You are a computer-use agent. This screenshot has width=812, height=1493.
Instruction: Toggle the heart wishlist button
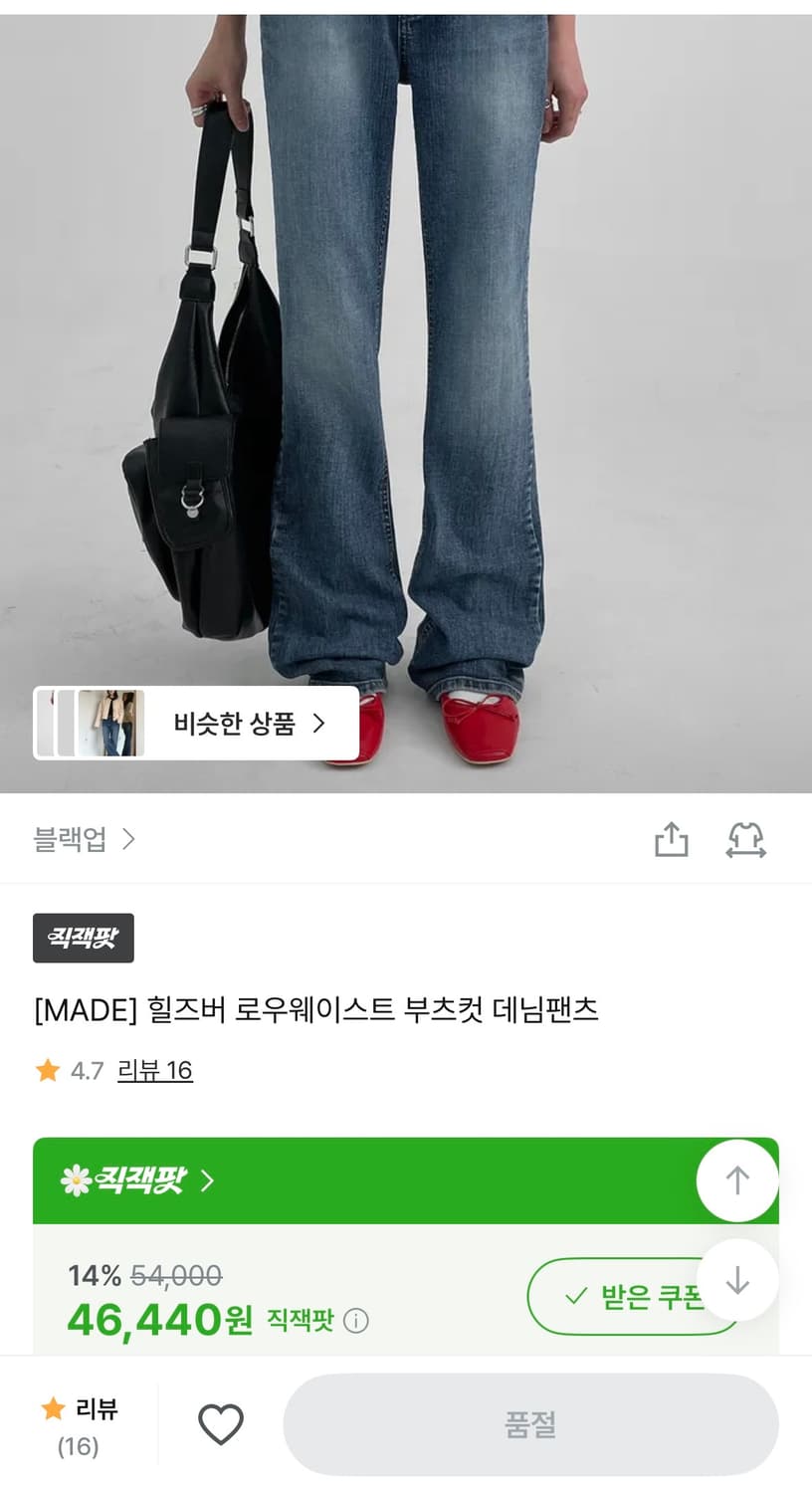(x=222, y=1425)
